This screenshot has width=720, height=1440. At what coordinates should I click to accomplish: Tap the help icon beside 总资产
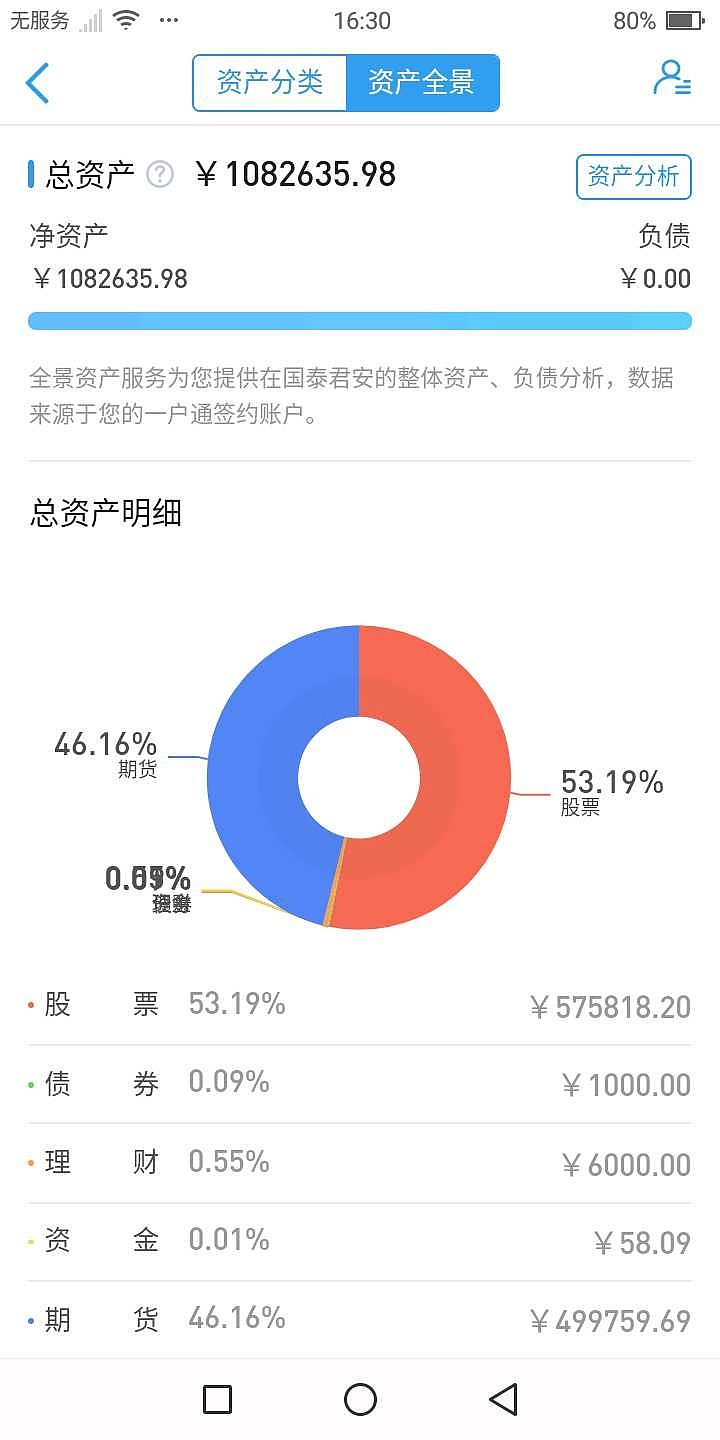[x=160, y=175]
